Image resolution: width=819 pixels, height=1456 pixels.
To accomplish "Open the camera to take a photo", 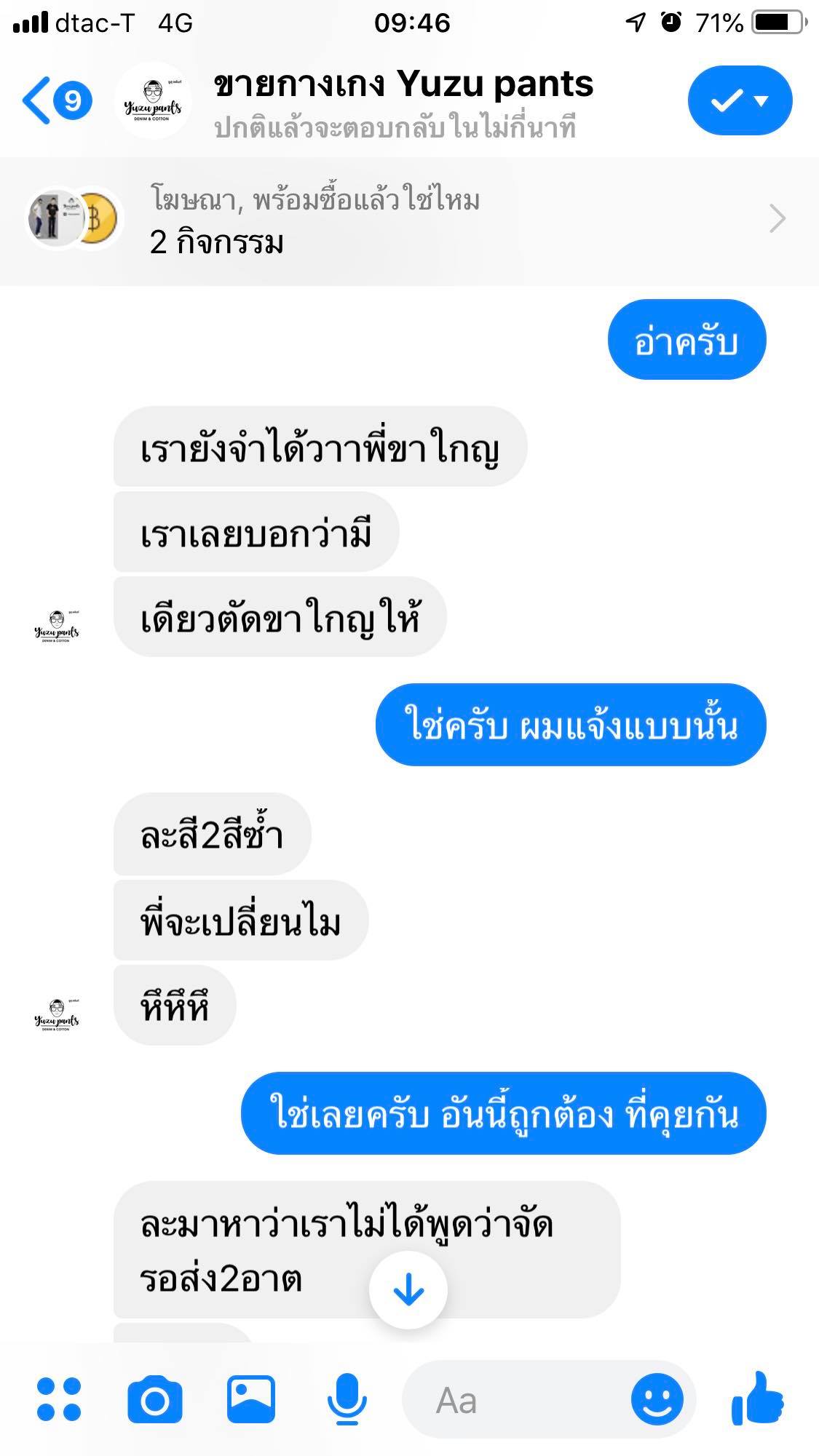I will (x=154, y=1399).
